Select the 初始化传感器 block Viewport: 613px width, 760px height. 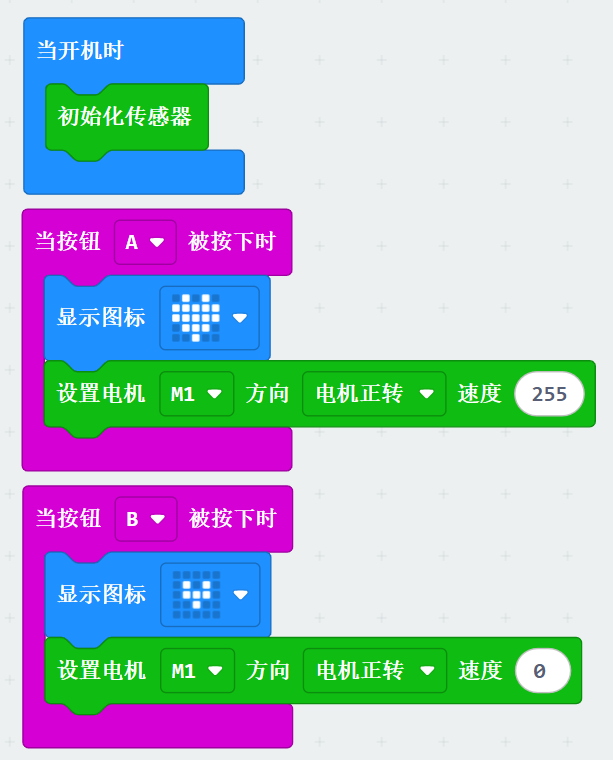click(x=125, y=117)
